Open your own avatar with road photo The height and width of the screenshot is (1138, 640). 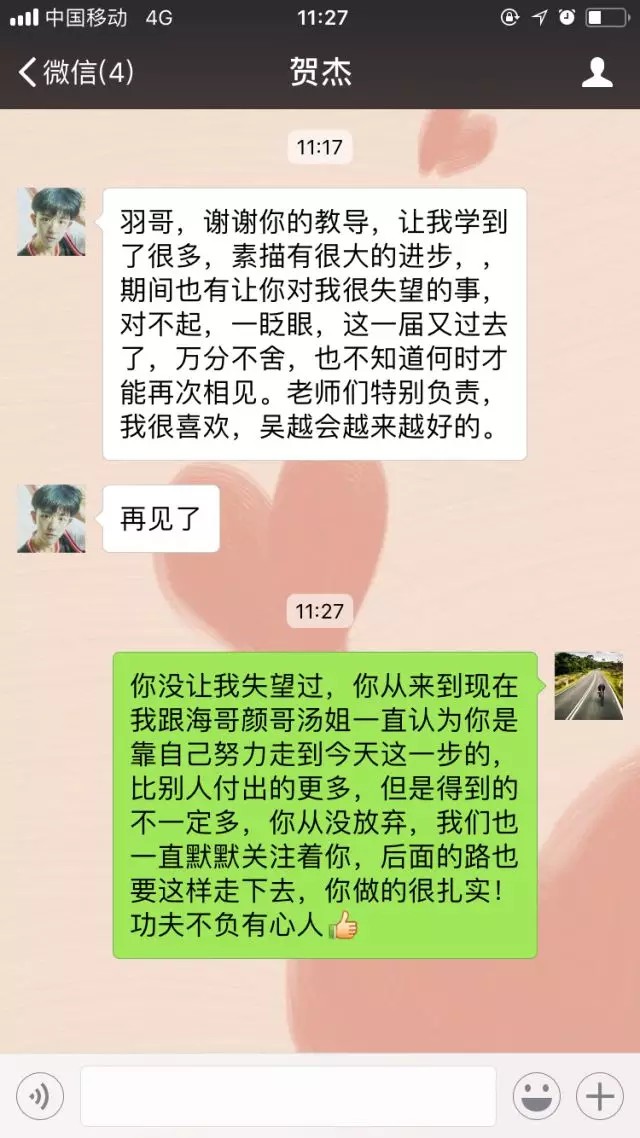589,686
